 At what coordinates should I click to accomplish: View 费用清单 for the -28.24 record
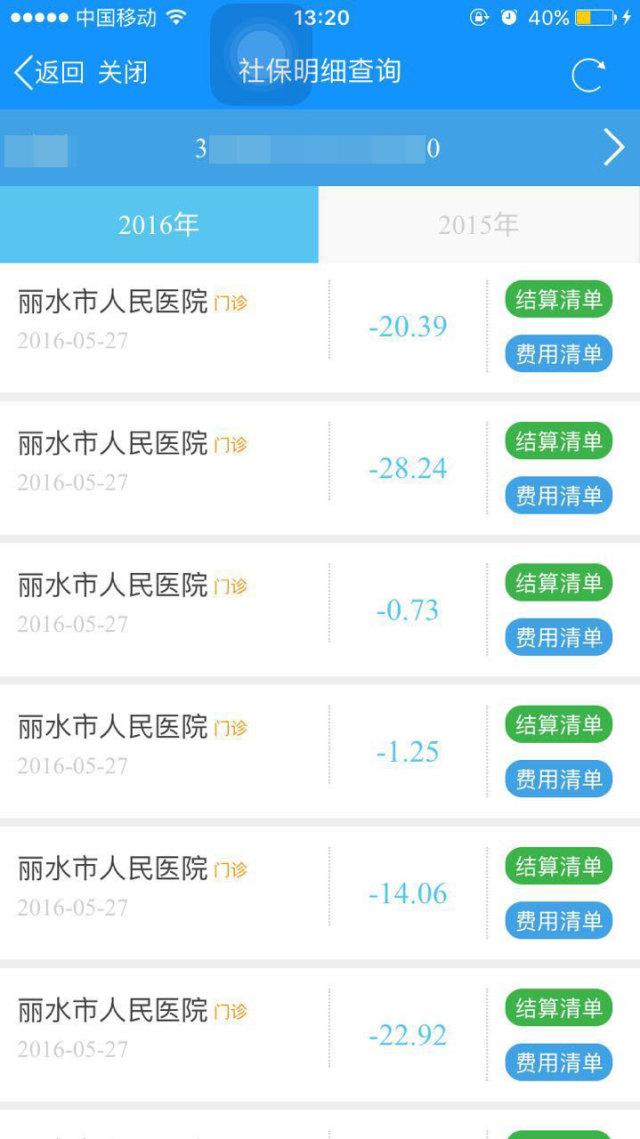pyautogui.click(x=559, y=495)
